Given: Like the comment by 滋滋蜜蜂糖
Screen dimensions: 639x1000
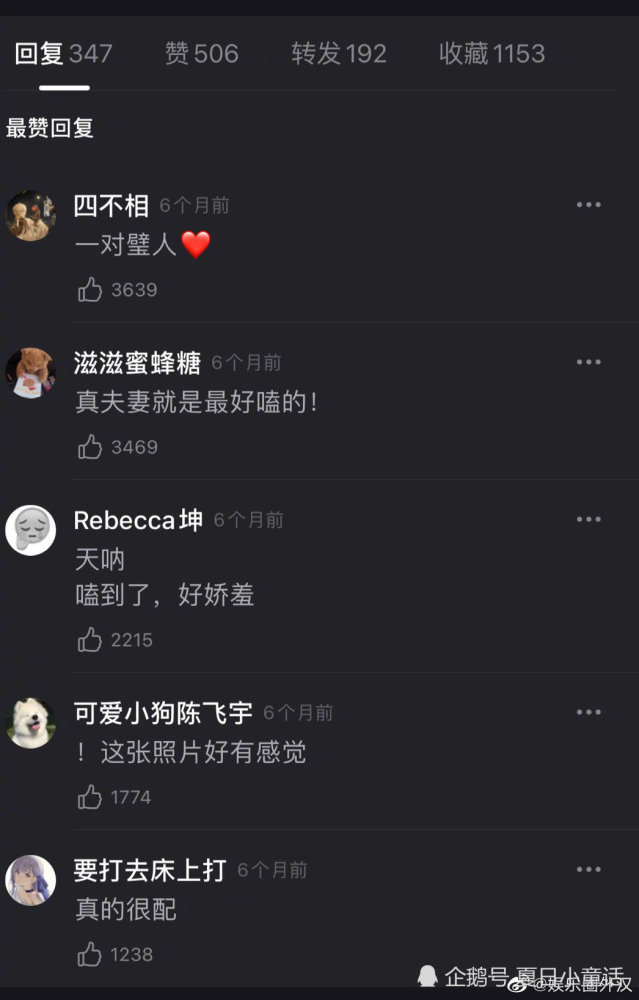Looking at the screenshot, I should (x=91, y=447).
